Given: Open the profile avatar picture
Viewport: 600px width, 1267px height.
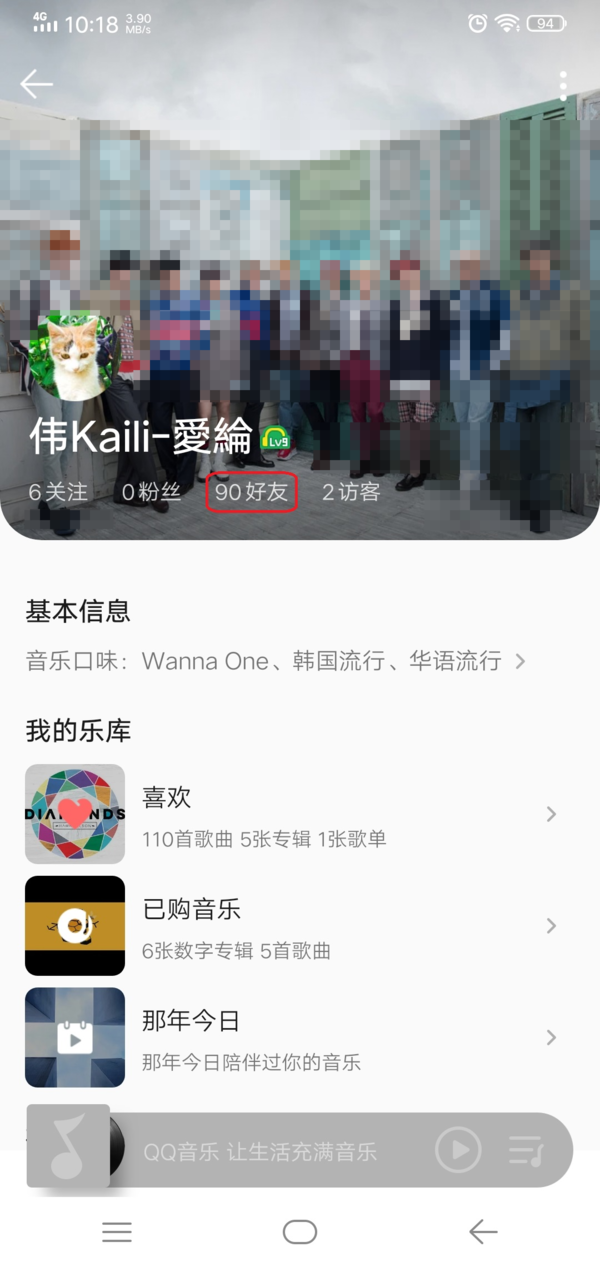Looking at the screenshot, I should 78,355.
